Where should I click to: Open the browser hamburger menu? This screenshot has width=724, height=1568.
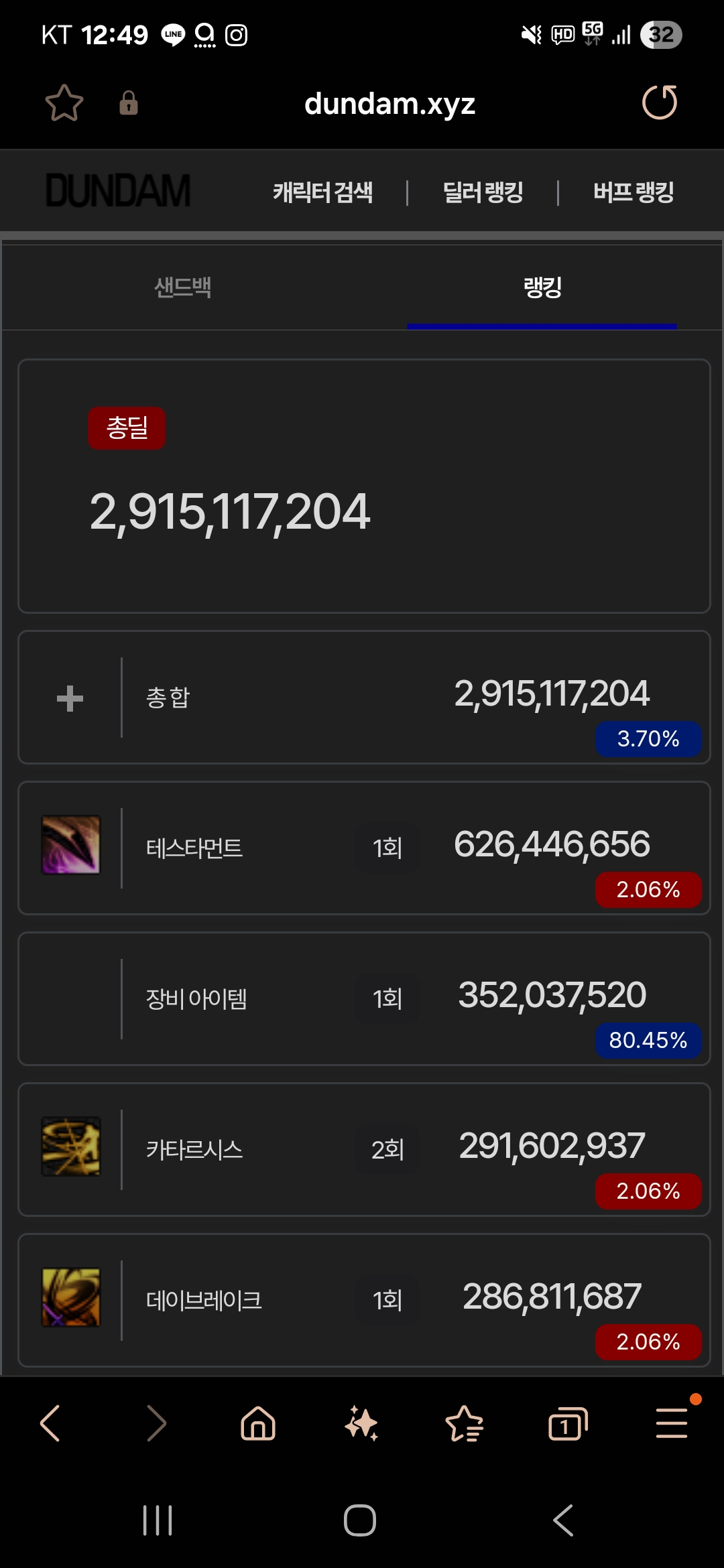[671, 1423]
